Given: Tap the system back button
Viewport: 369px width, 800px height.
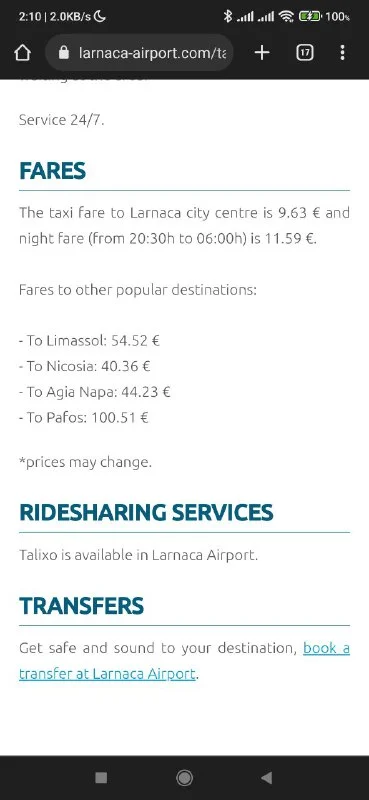Looking at the screenshot, I should pyautogui.click(x=266, y=778).
